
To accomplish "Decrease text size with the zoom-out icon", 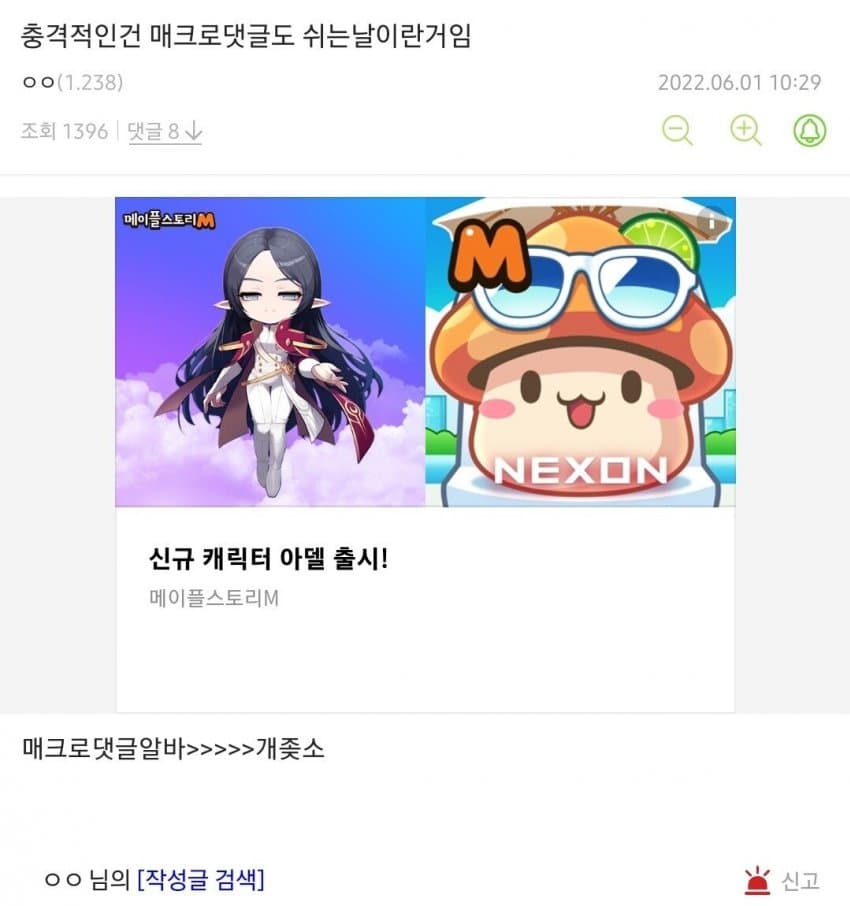I will click(x=677, y=130).
